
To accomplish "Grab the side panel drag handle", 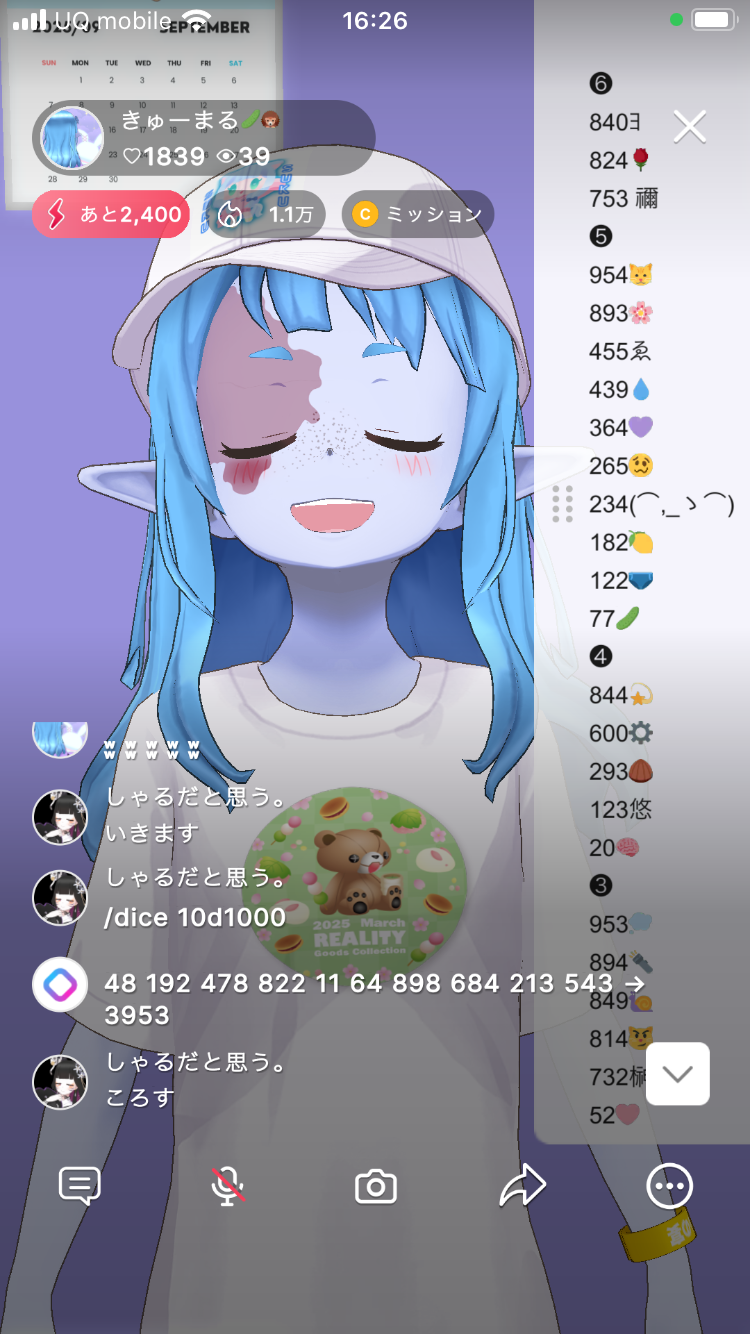I will 562,503.
